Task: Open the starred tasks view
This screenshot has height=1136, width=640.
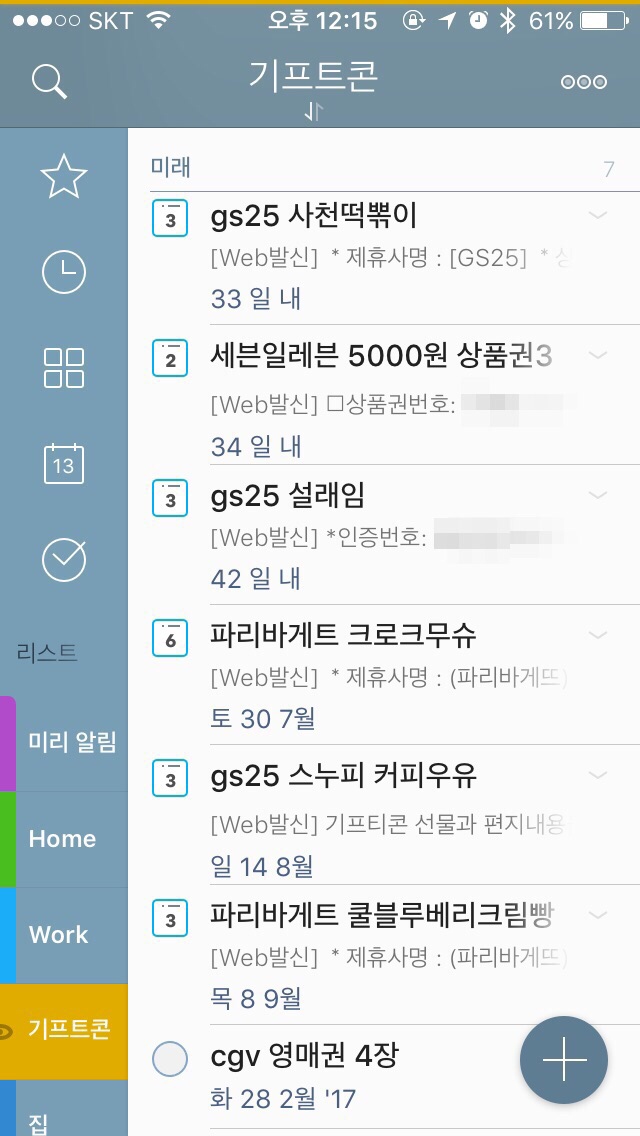Action: 63,177
